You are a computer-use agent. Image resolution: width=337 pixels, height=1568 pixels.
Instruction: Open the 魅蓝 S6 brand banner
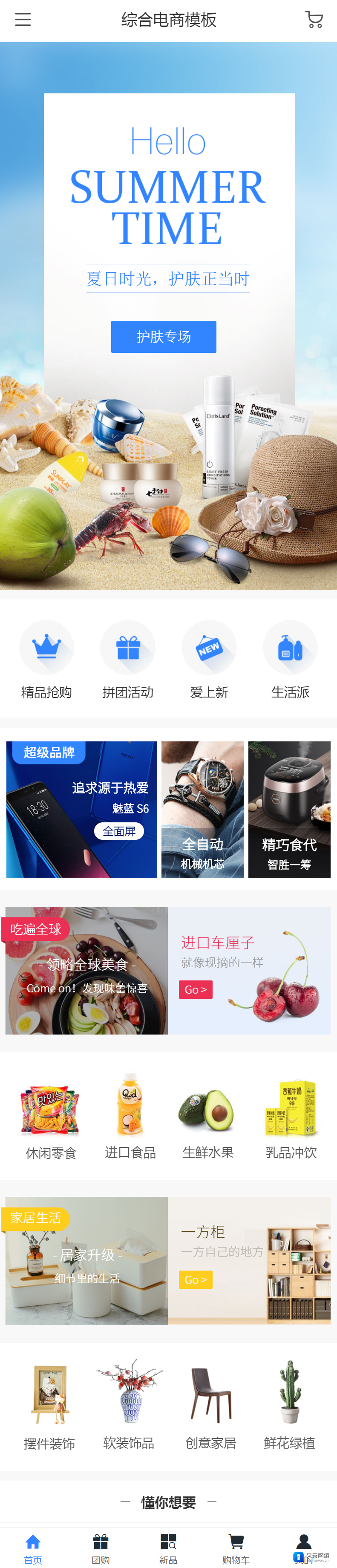coord(81,809)
